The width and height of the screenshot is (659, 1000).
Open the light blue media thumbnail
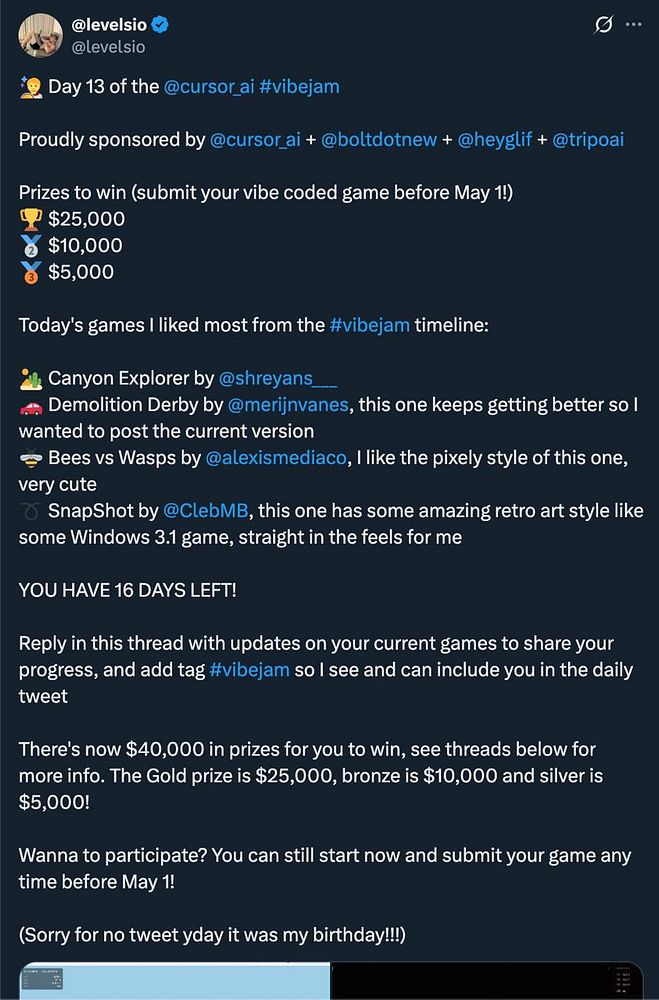174,982
